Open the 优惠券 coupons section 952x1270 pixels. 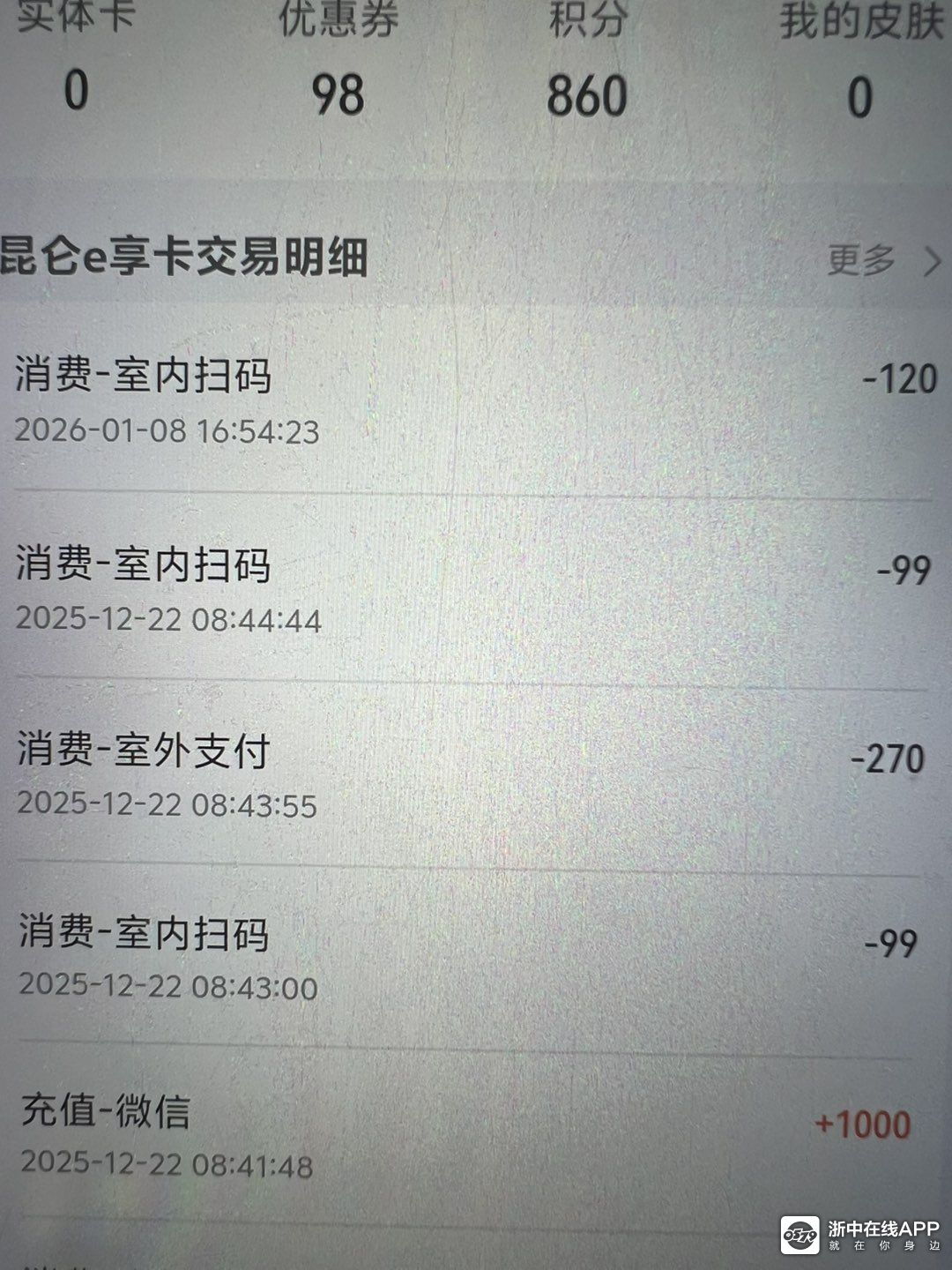point(338,62)
